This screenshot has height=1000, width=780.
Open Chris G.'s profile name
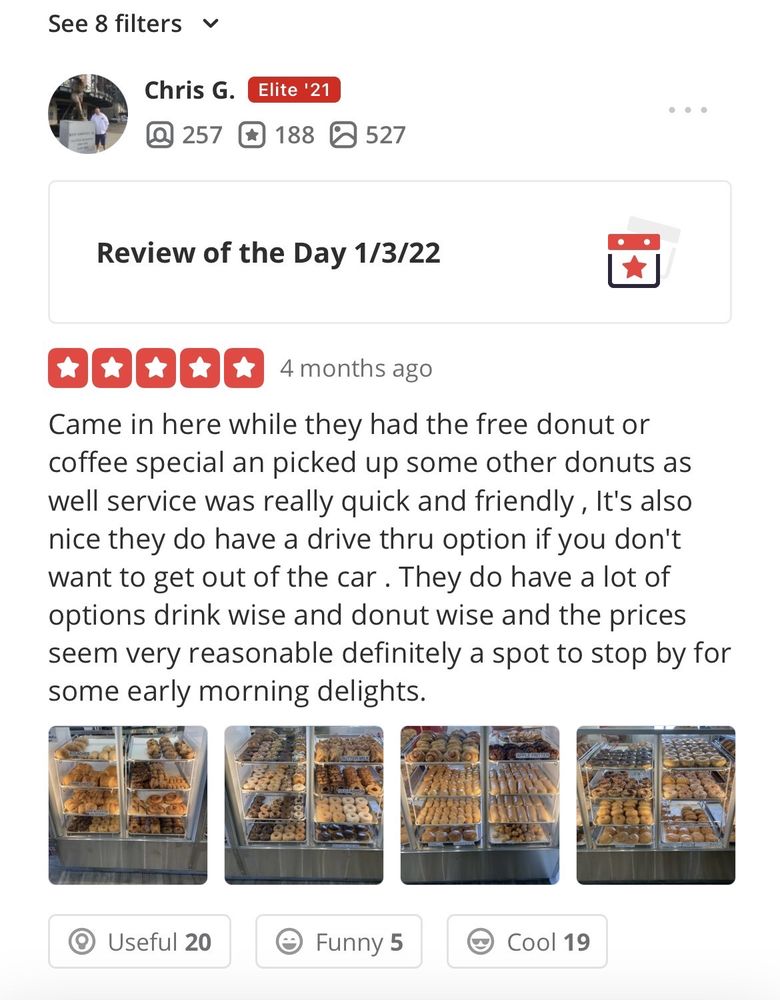tap(189, 90)
